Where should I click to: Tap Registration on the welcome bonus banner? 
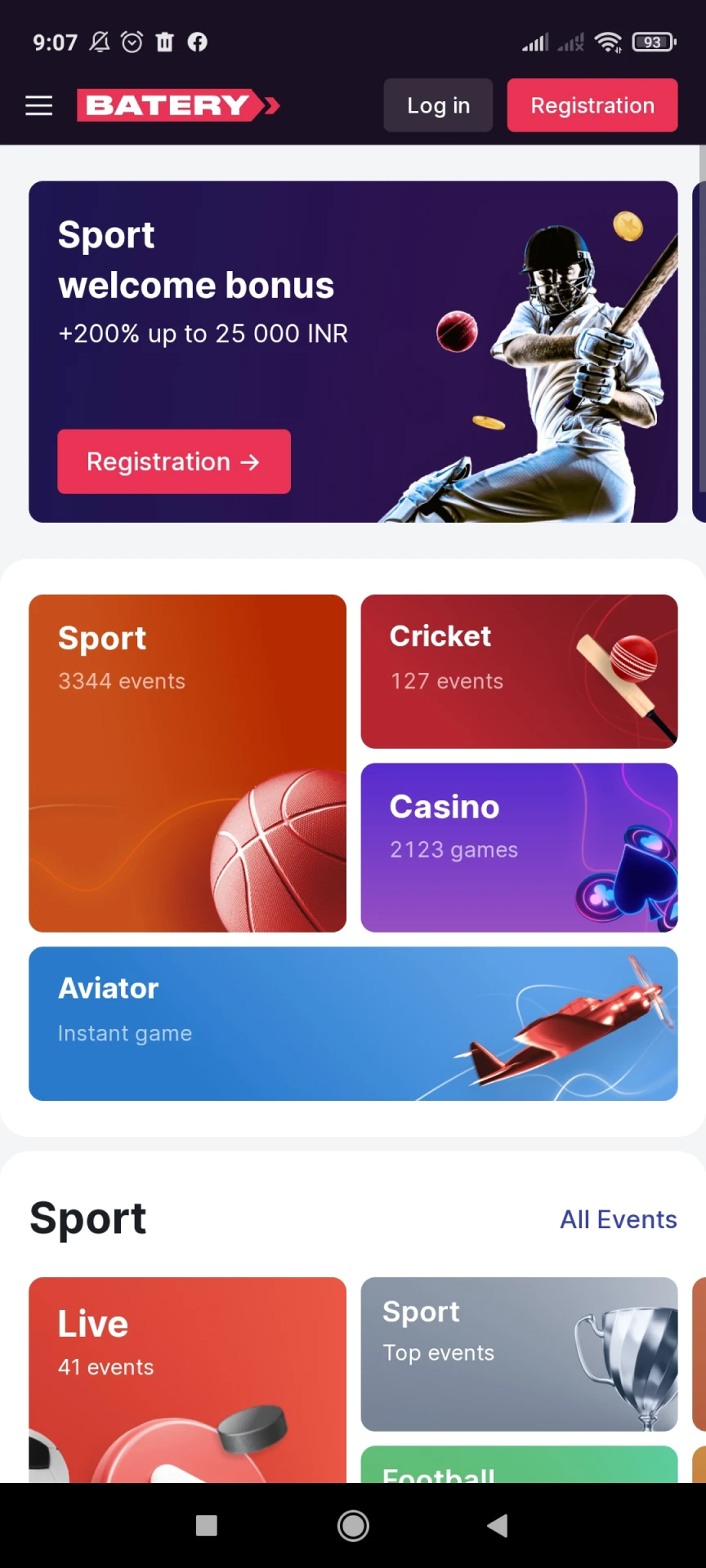173,461
